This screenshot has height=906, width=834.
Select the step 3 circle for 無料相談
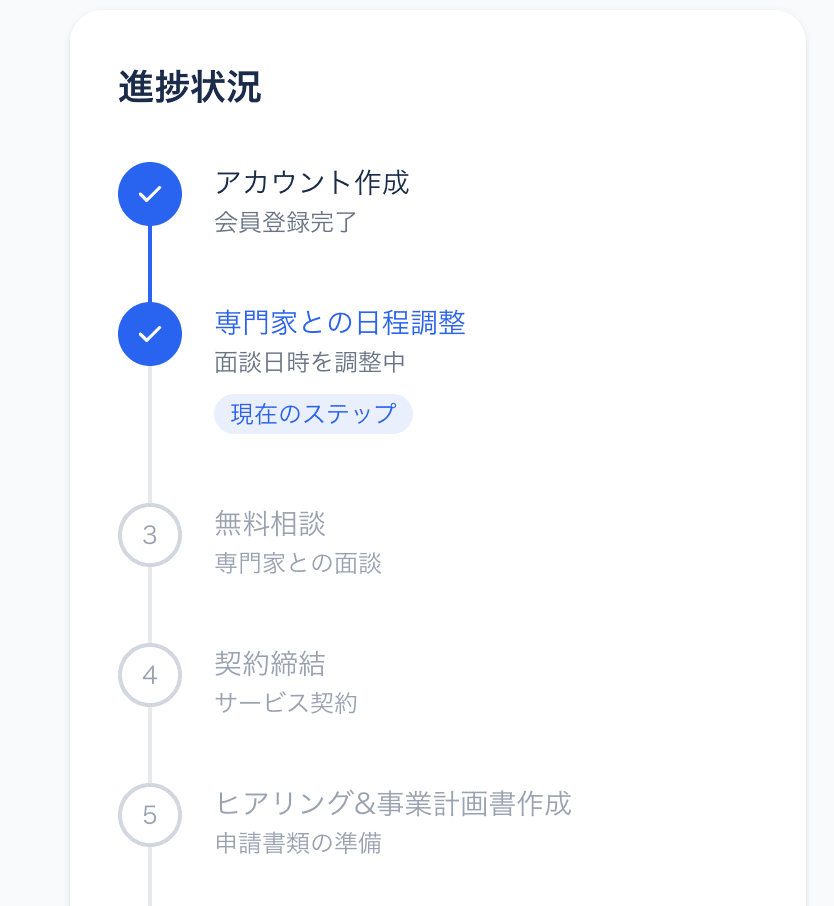tap(150, 536)
